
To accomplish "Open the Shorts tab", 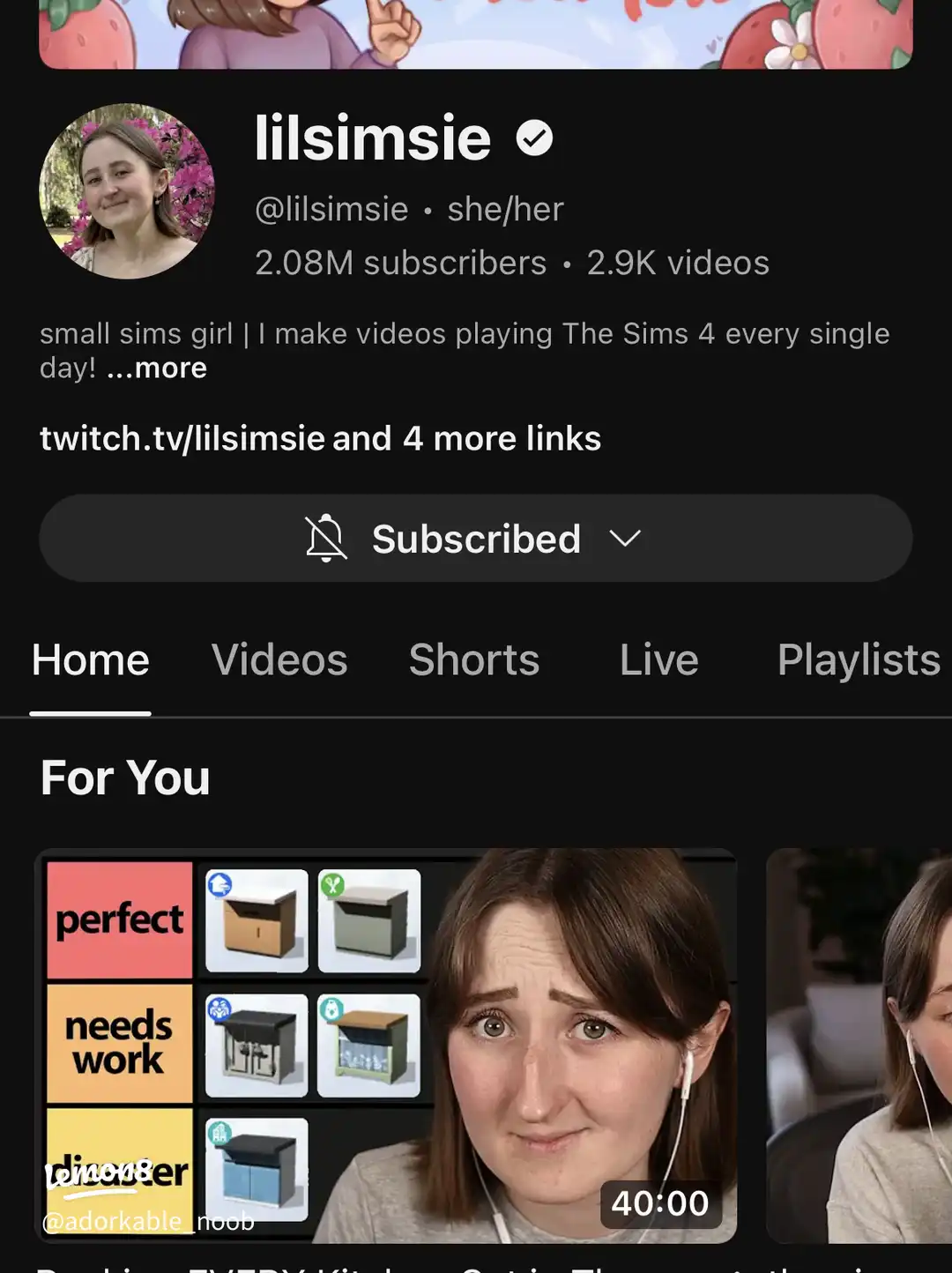I will pos(473,660).
